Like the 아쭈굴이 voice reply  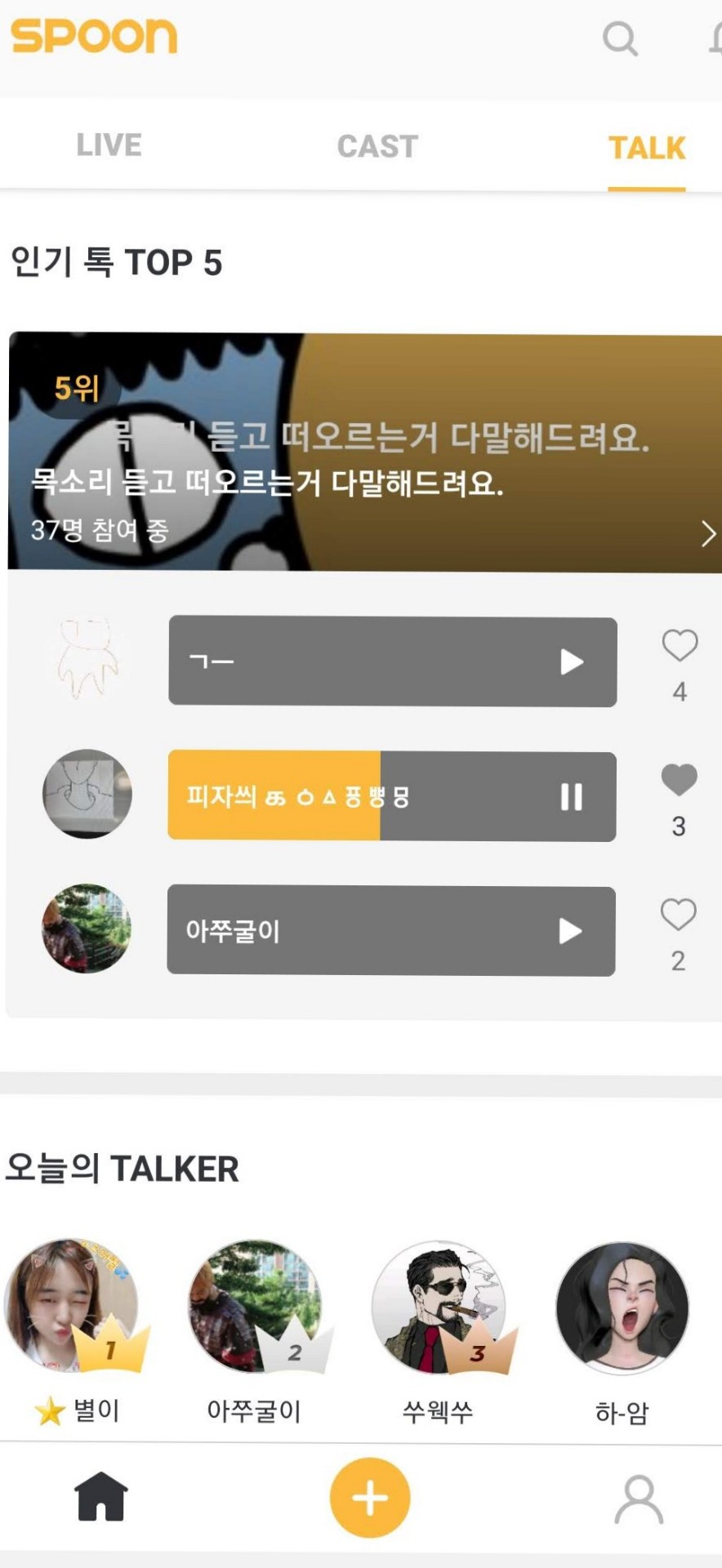click(x=678, y=915)
